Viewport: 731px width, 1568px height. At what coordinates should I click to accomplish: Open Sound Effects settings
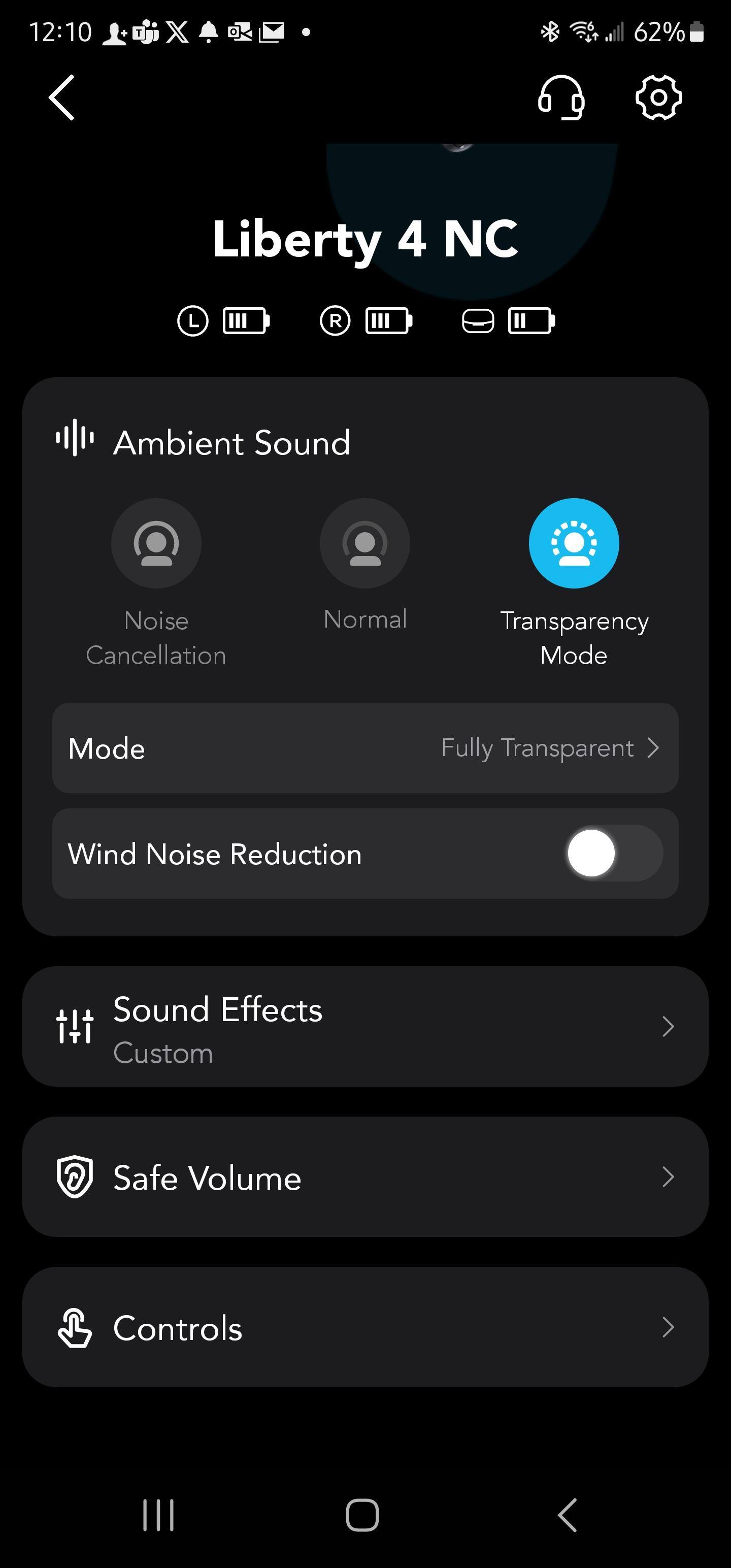pos(365,1027)
